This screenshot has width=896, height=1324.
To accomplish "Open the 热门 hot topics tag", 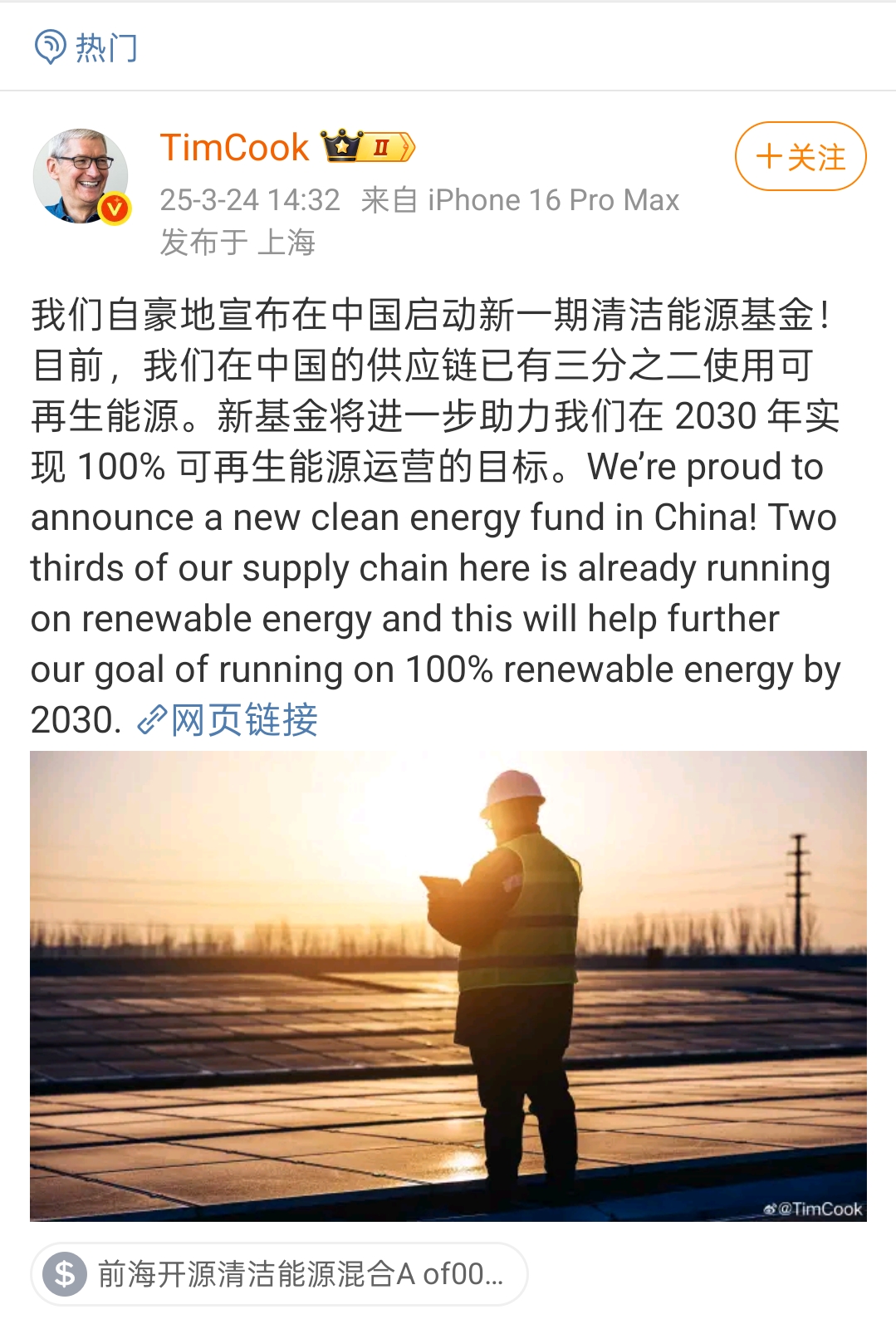I will [86, 47].
